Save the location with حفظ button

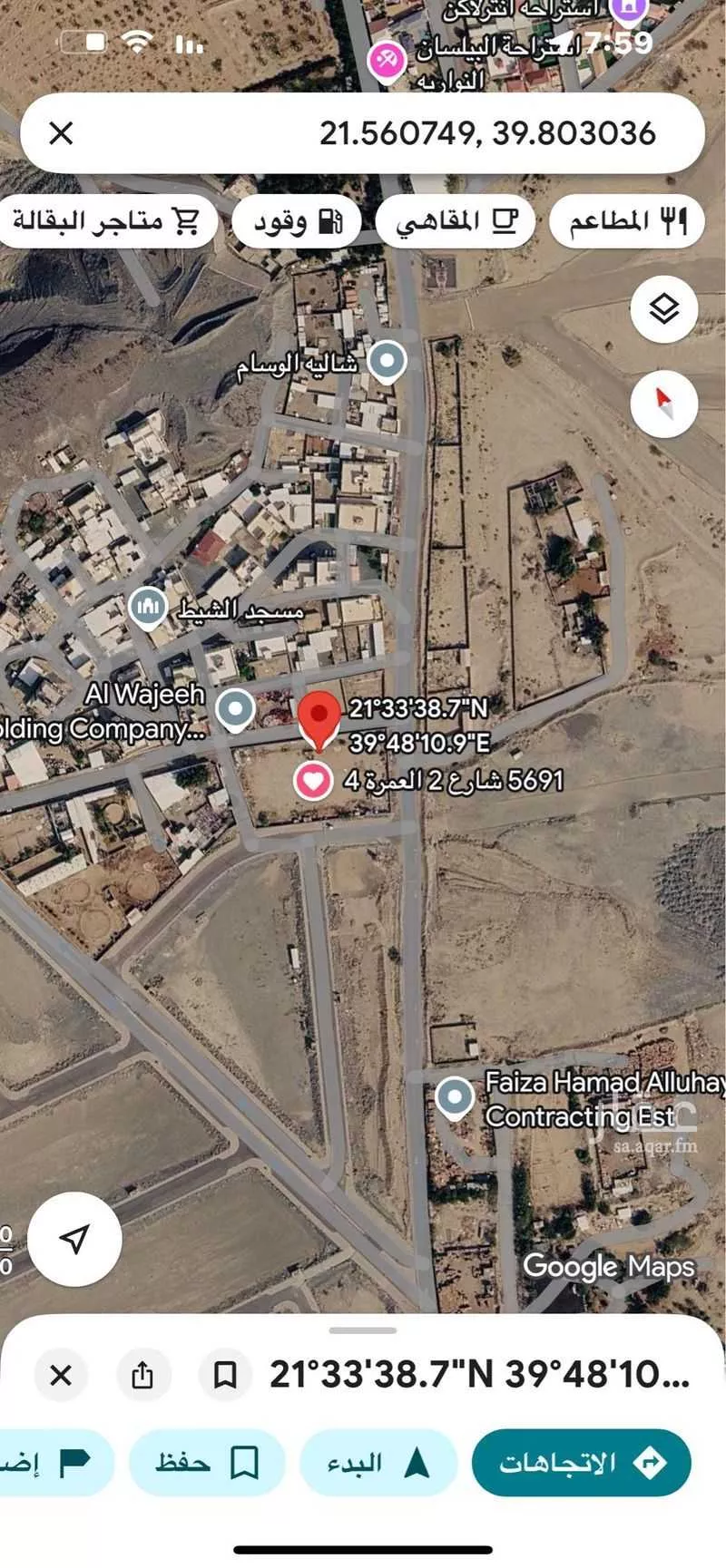207,1462
